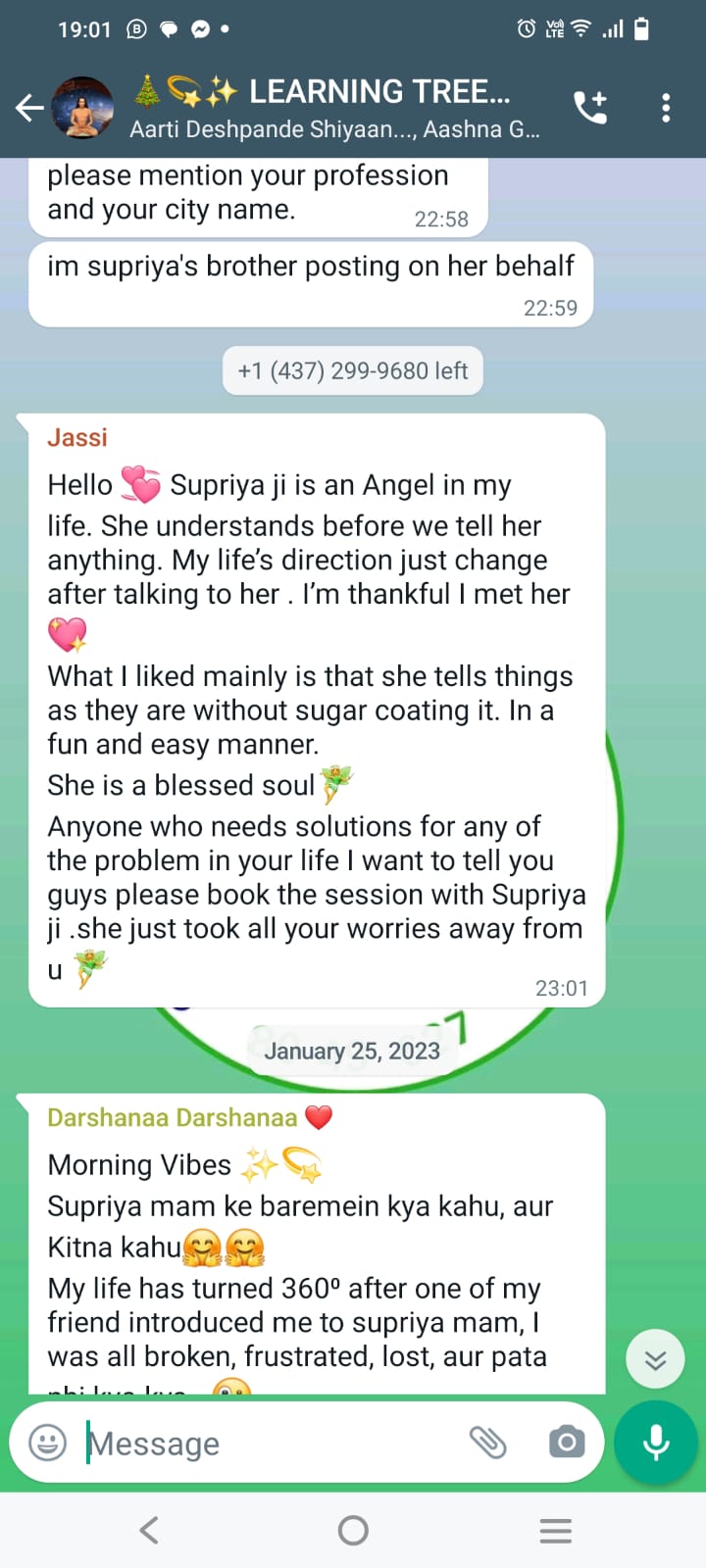This screenshot has height=1568, width=706.
Task: Open the camera from the message bar
Action: tap(567, 1443)
